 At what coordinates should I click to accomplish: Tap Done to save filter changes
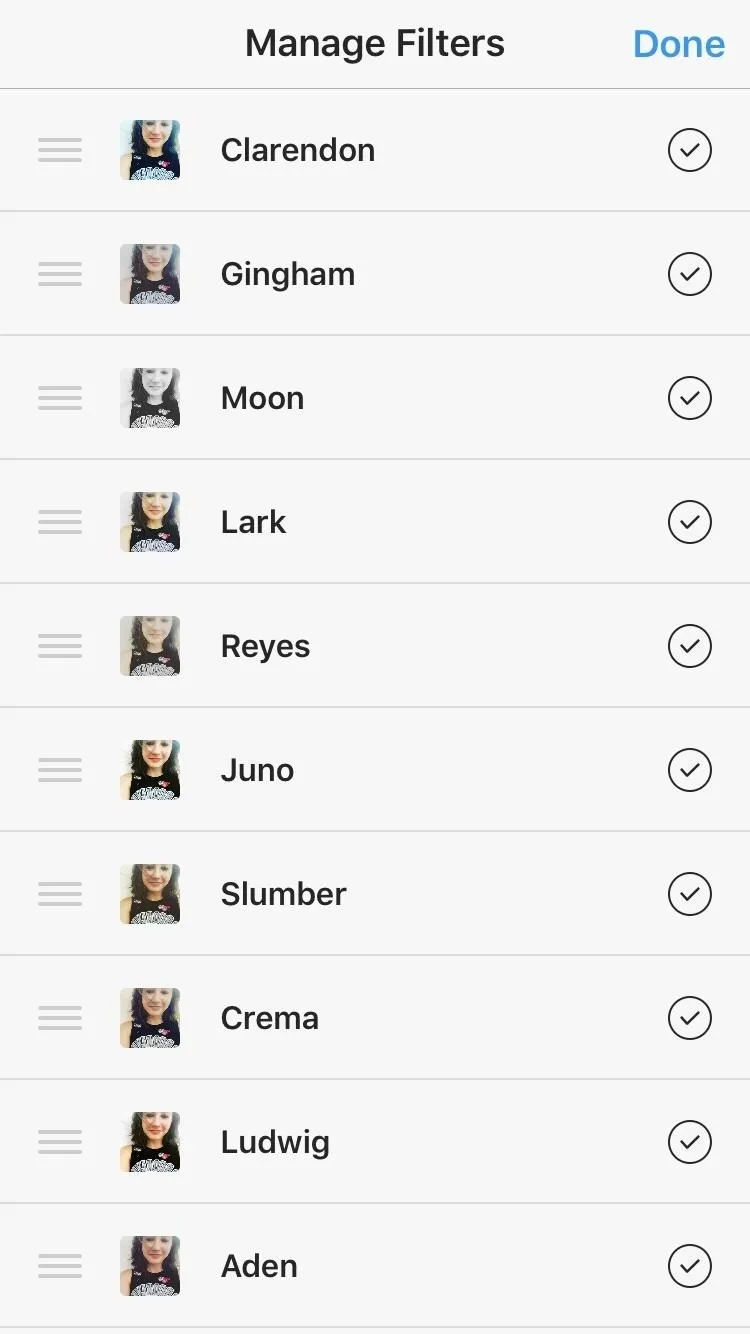[x=679, y=44]
